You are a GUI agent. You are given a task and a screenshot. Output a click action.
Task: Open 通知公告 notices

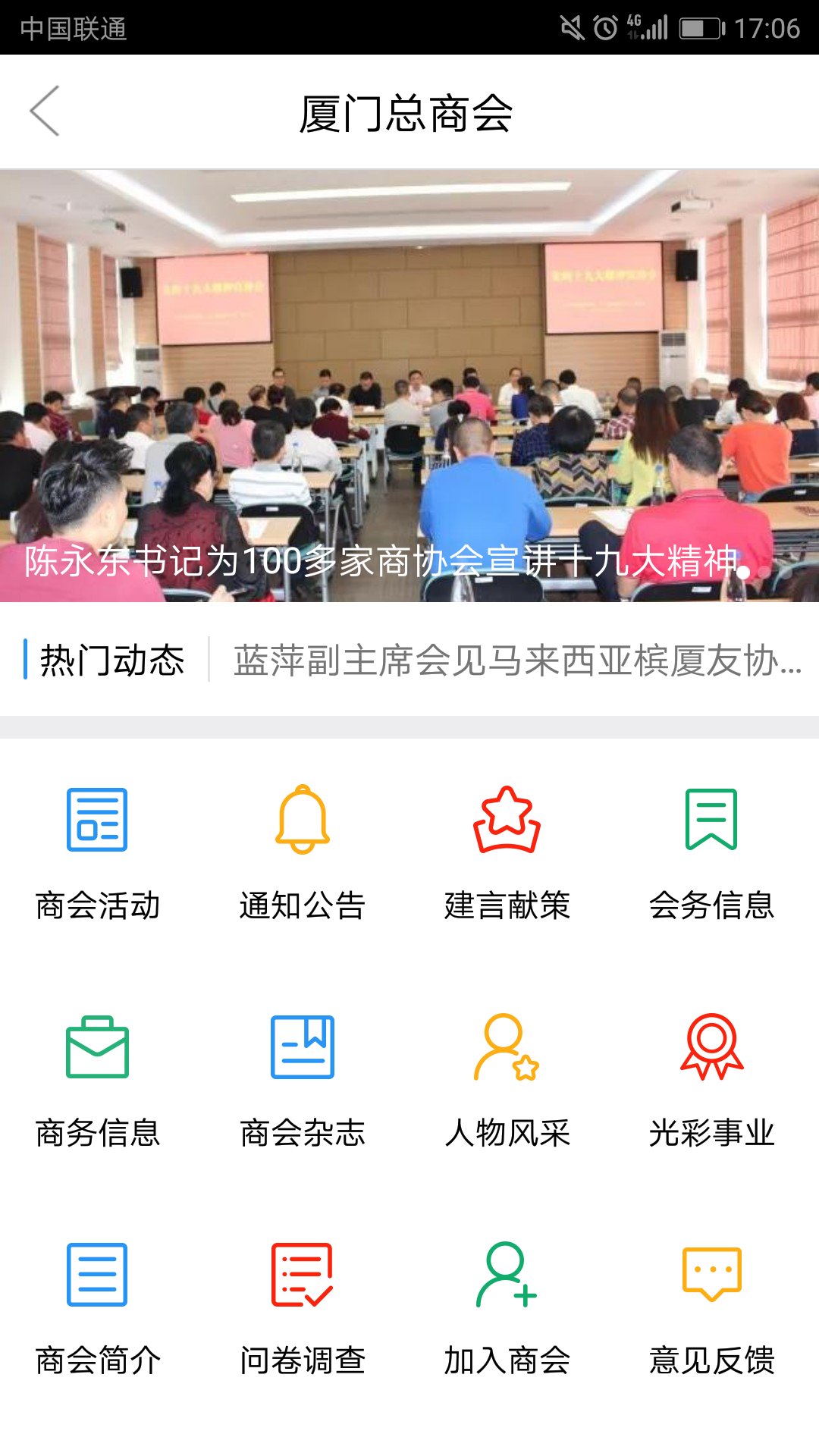[303, 852]
